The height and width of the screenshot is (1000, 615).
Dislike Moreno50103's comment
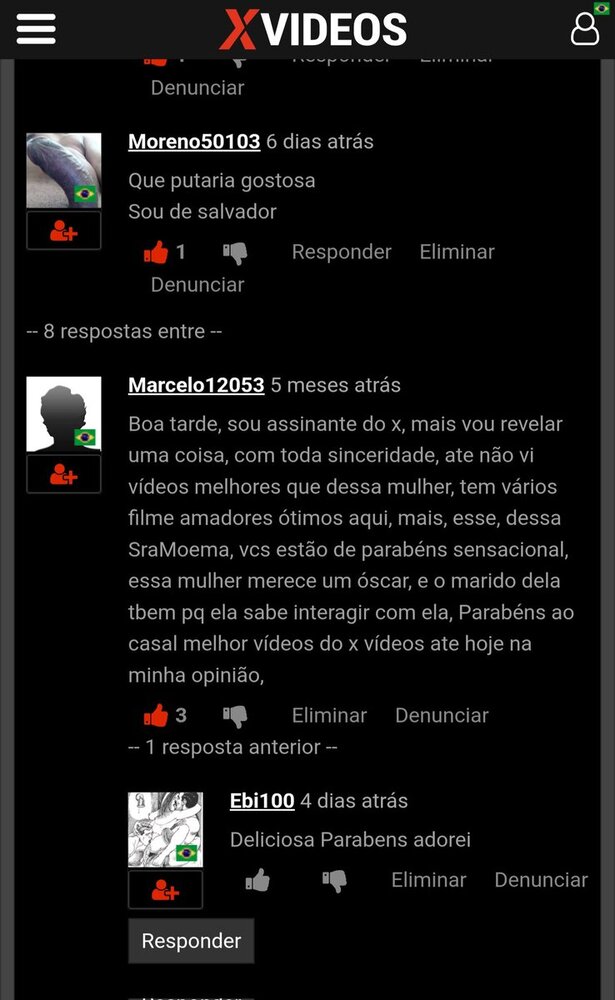235,253
